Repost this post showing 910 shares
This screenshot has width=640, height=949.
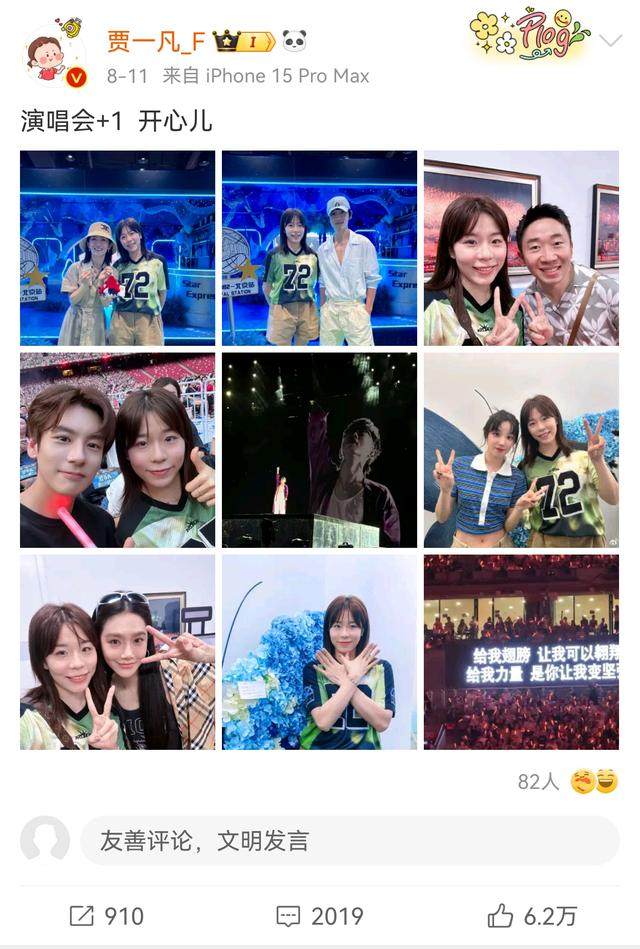(x=106, y=915)
